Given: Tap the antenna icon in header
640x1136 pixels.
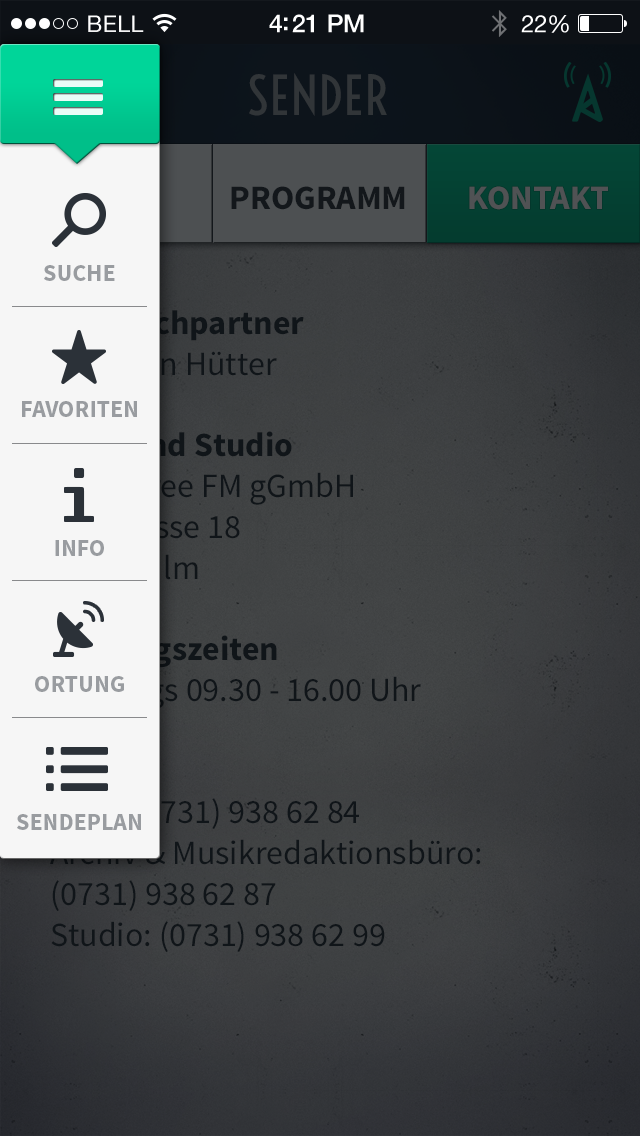Looking at the screenshot, I should (586, 94).
